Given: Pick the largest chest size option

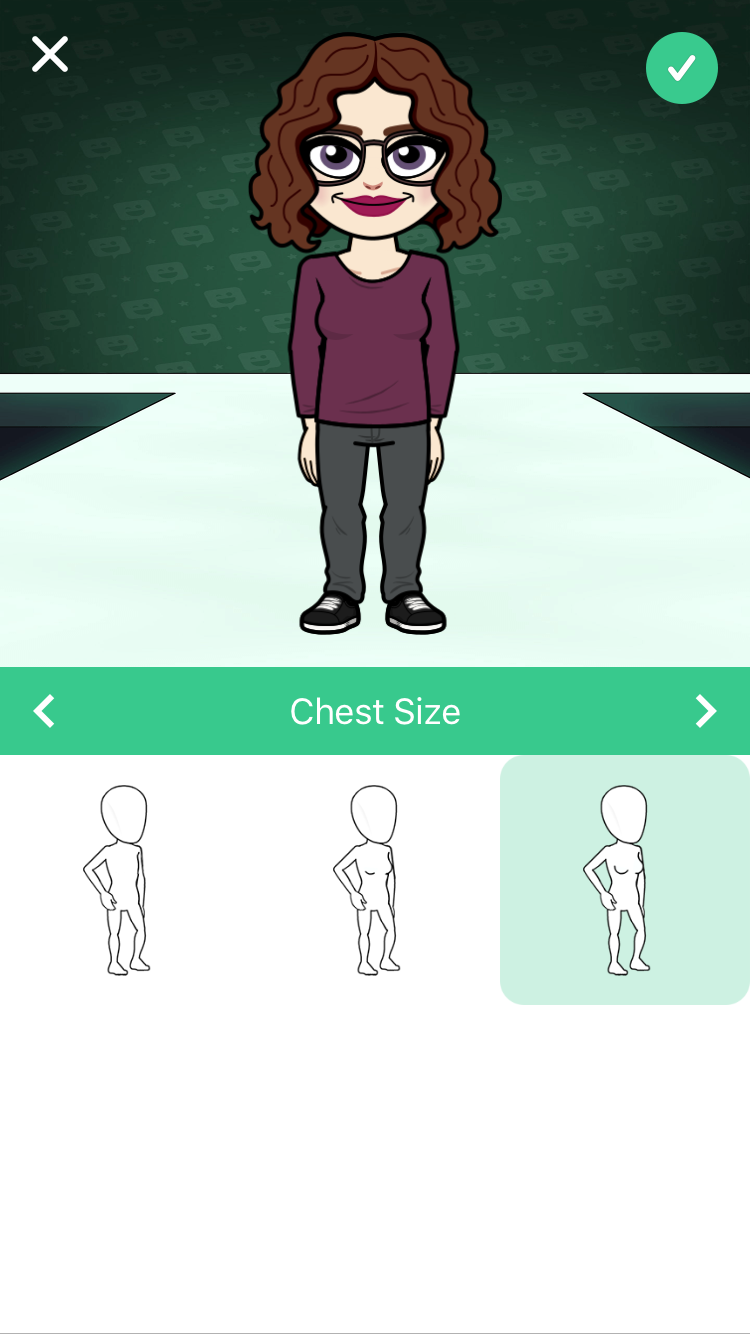Looking at the screenshot, I should tap(624, 880).
